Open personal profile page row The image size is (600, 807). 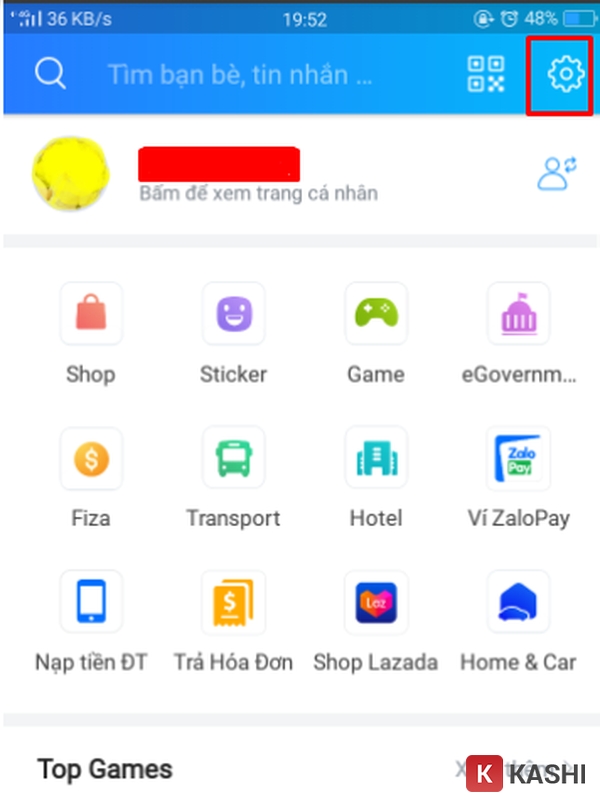tap(258, 176)
